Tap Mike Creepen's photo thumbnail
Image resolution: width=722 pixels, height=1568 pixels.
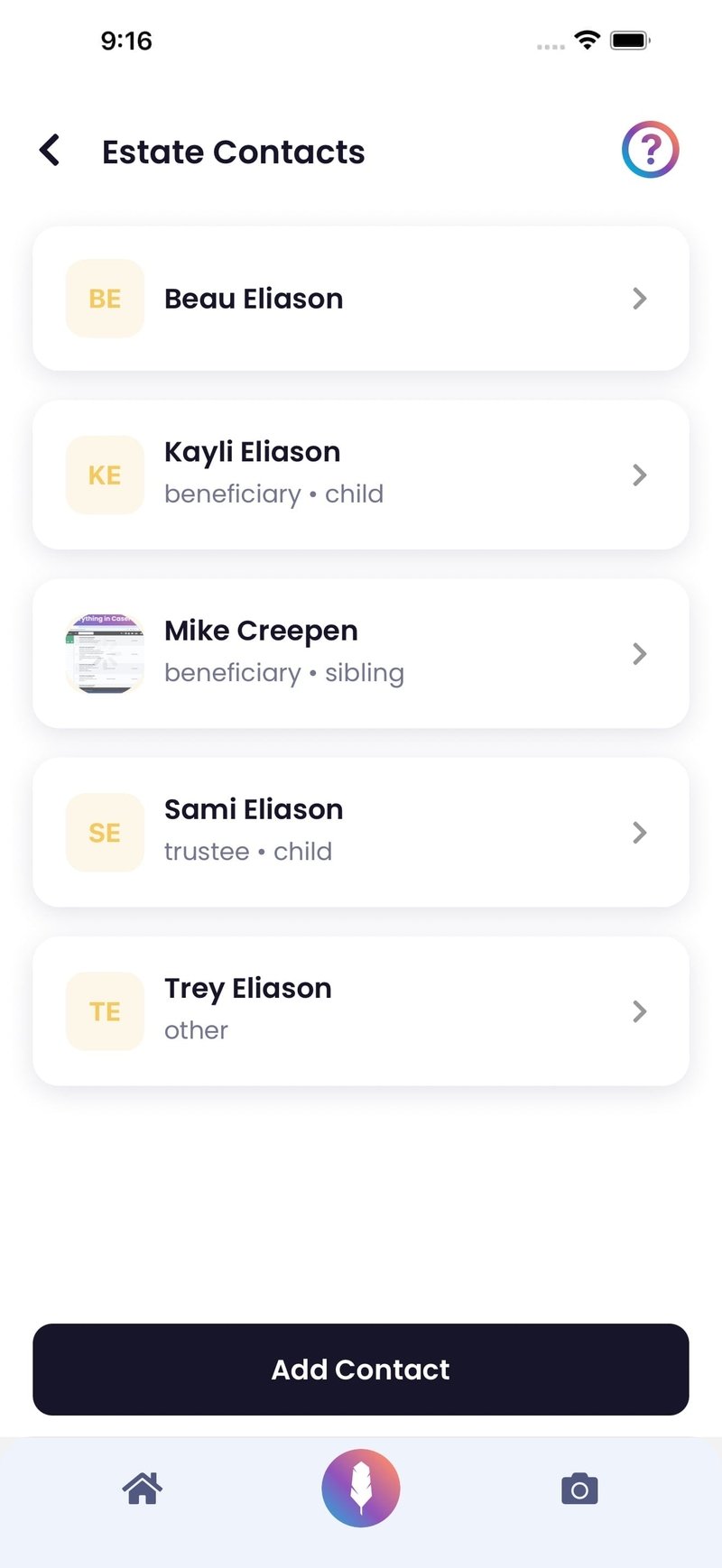pyautogui.click(x=105, y=653)
